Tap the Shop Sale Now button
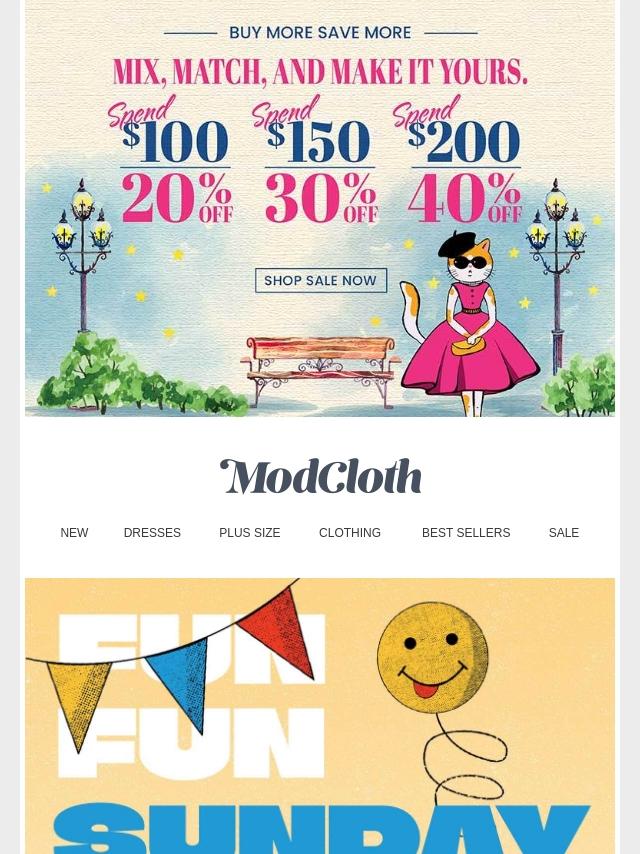Screen dimensions: 640x854 coord(320,281)
